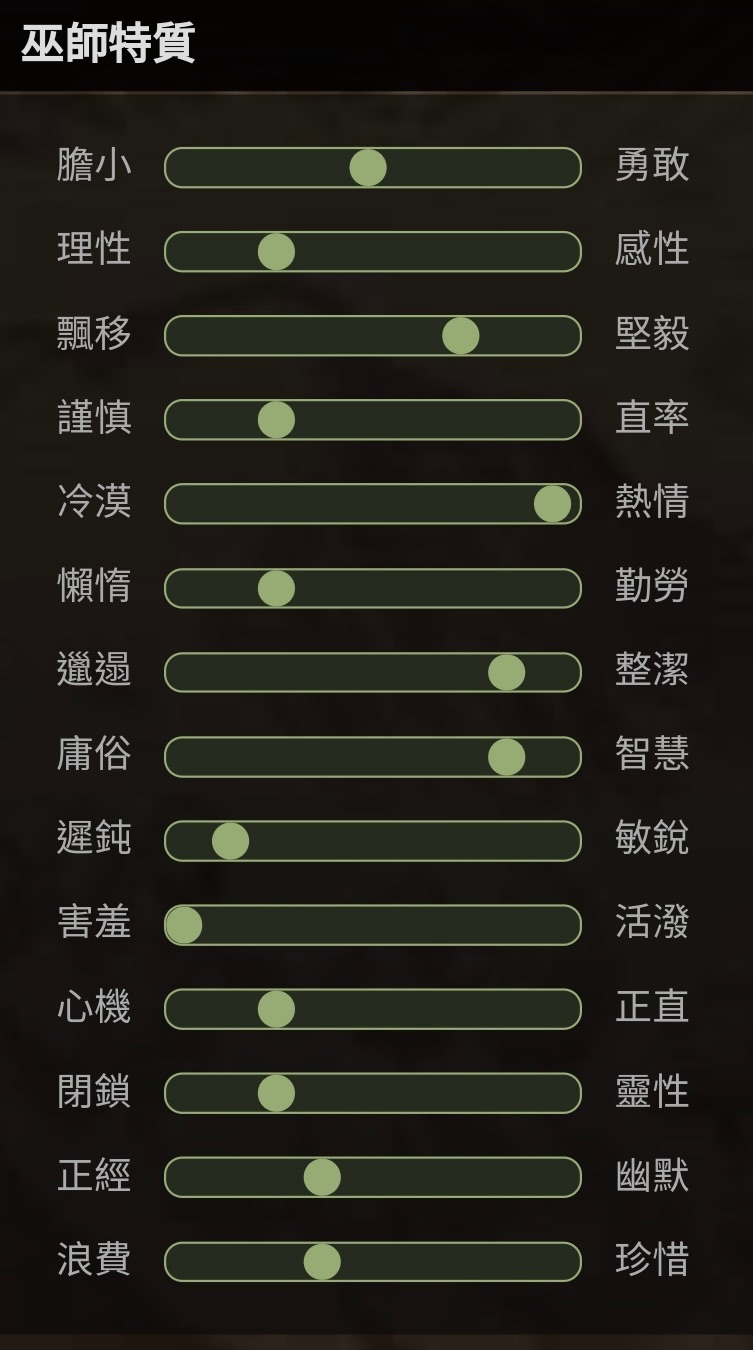753x1350 pixels.
Task: Tap the 遲鈍–敏銳 slider handle
Action: [x=230, y=841]
